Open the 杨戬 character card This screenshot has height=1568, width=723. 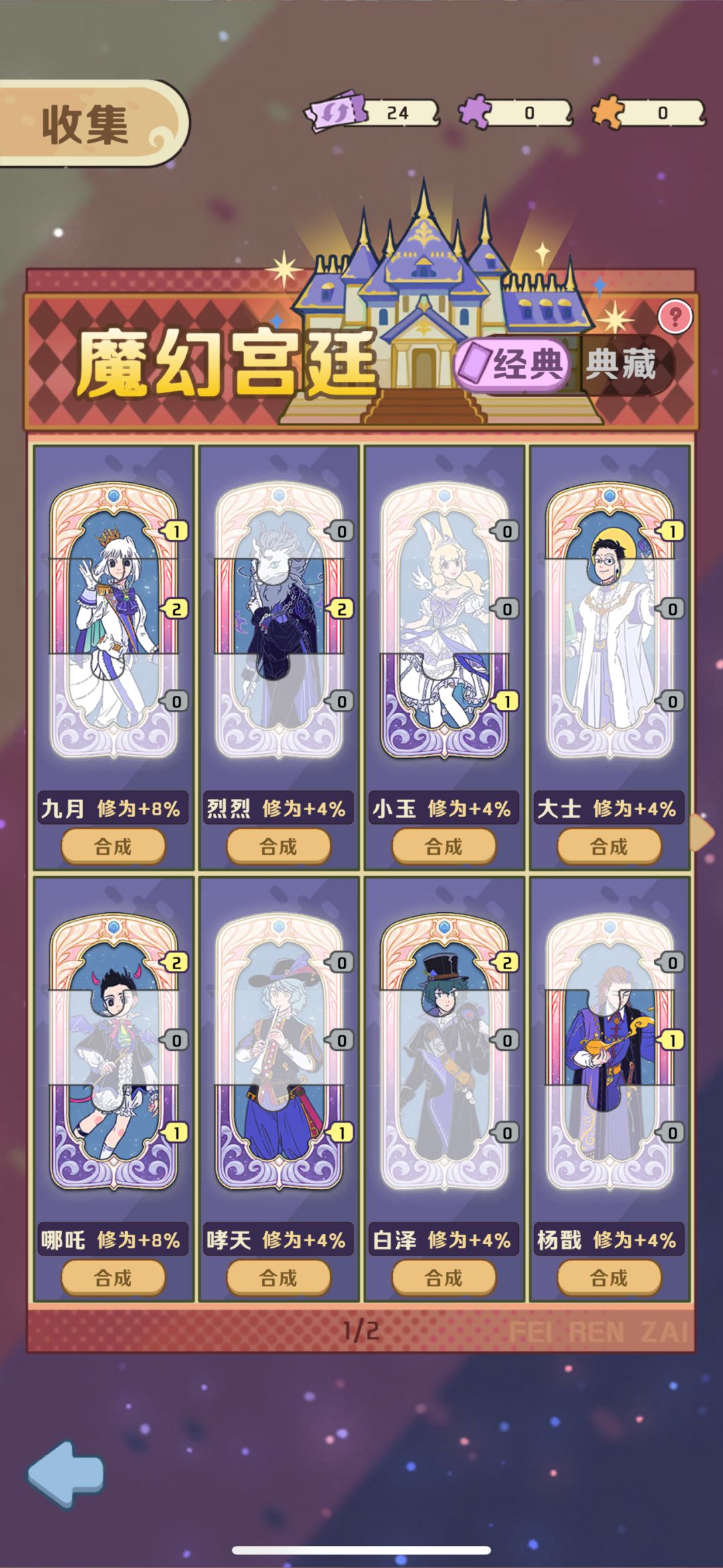pyautogui.click(x=609, y=1052)
